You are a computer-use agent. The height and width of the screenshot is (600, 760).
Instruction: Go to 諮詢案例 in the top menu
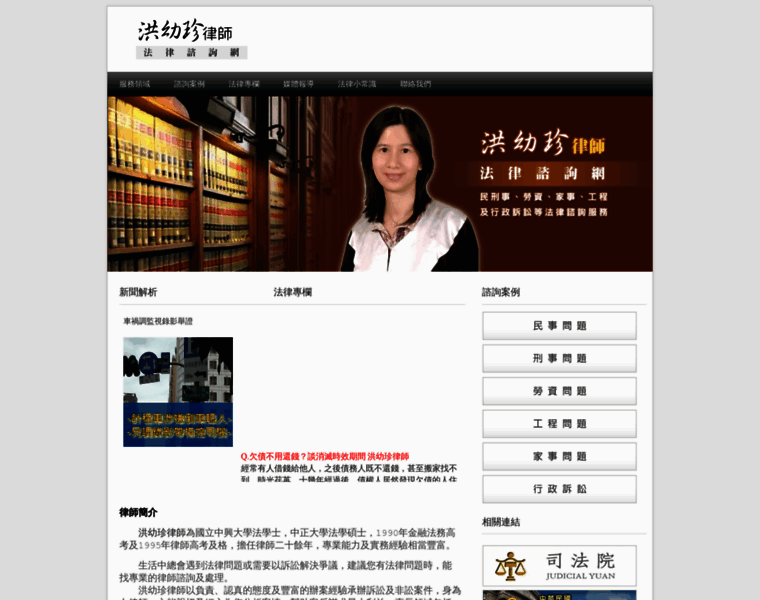point(189,84)
